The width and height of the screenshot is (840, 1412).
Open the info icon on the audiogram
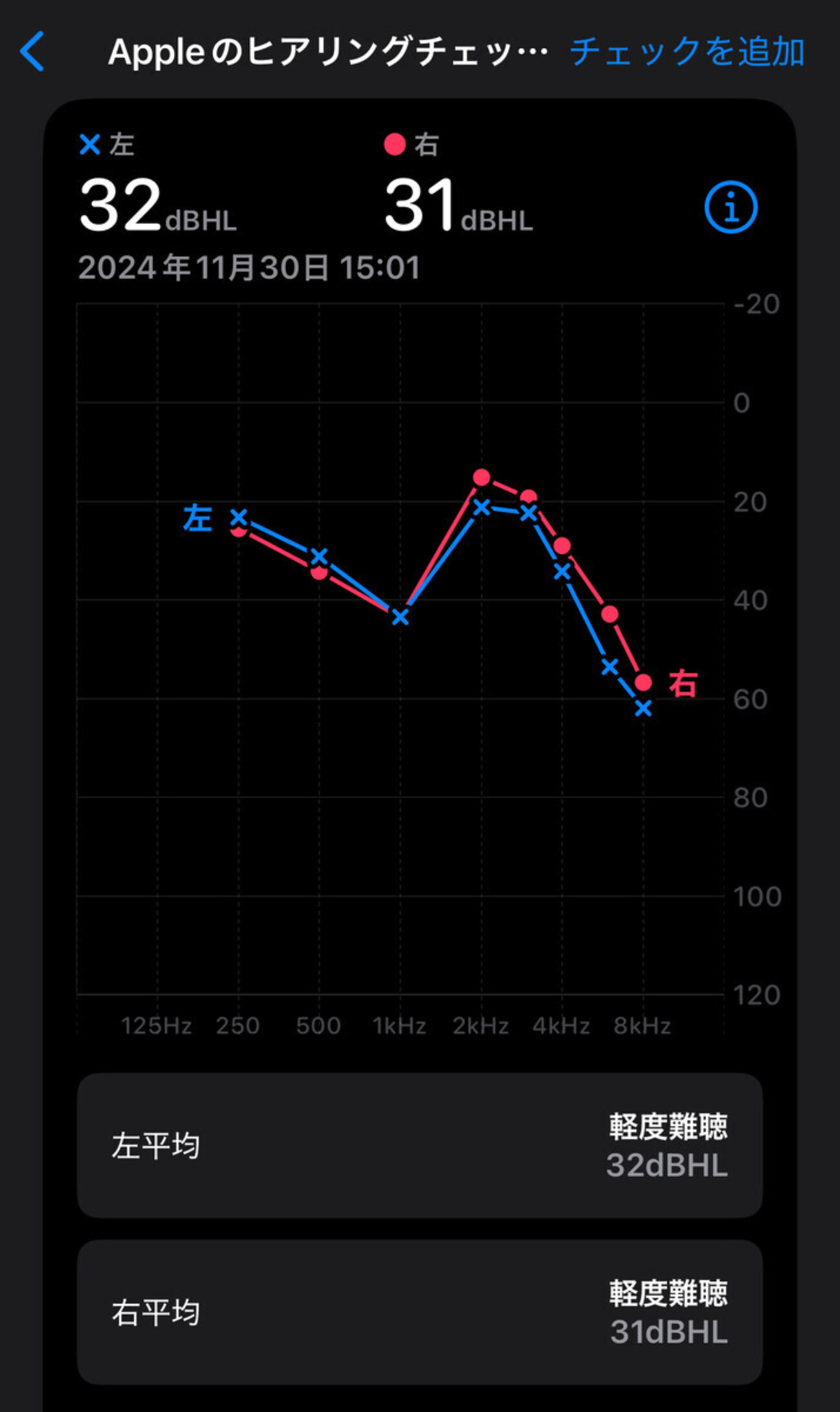(x=730, y=207)
